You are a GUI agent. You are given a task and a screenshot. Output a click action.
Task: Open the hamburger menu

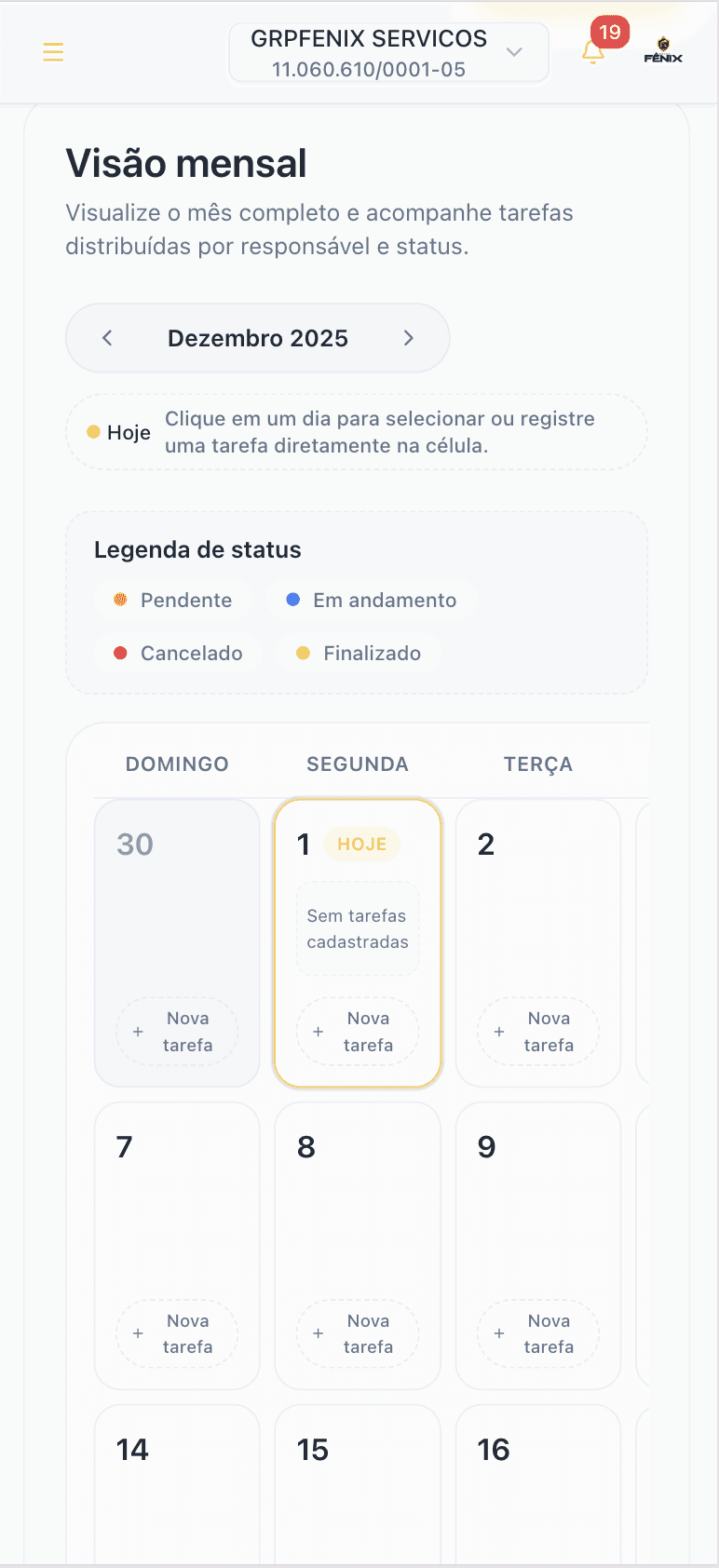point(53,51)
